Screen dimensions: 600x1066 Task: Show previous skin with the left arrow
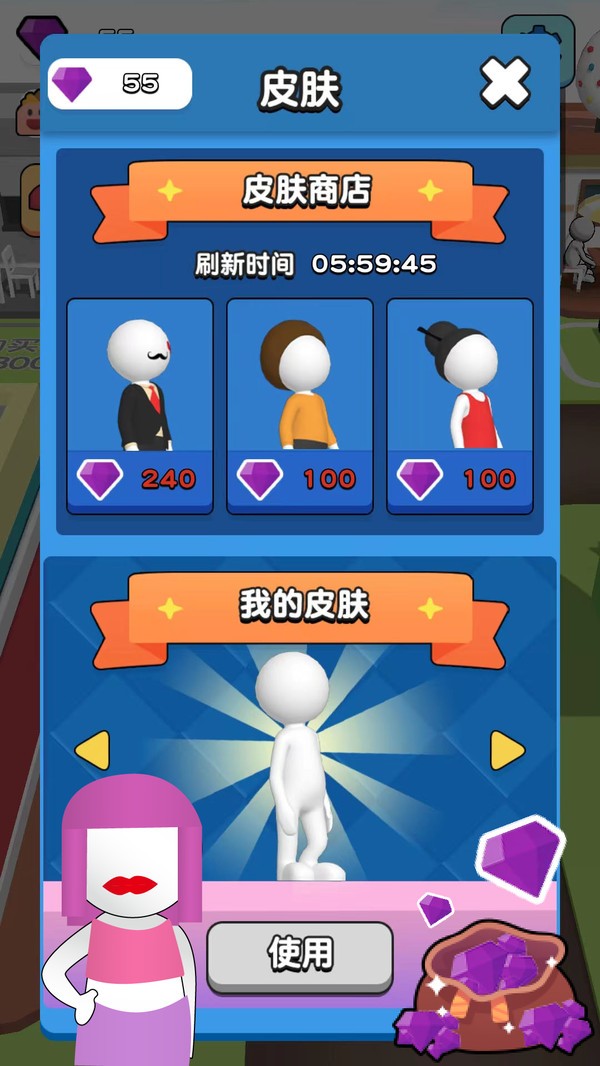(93, 750)
